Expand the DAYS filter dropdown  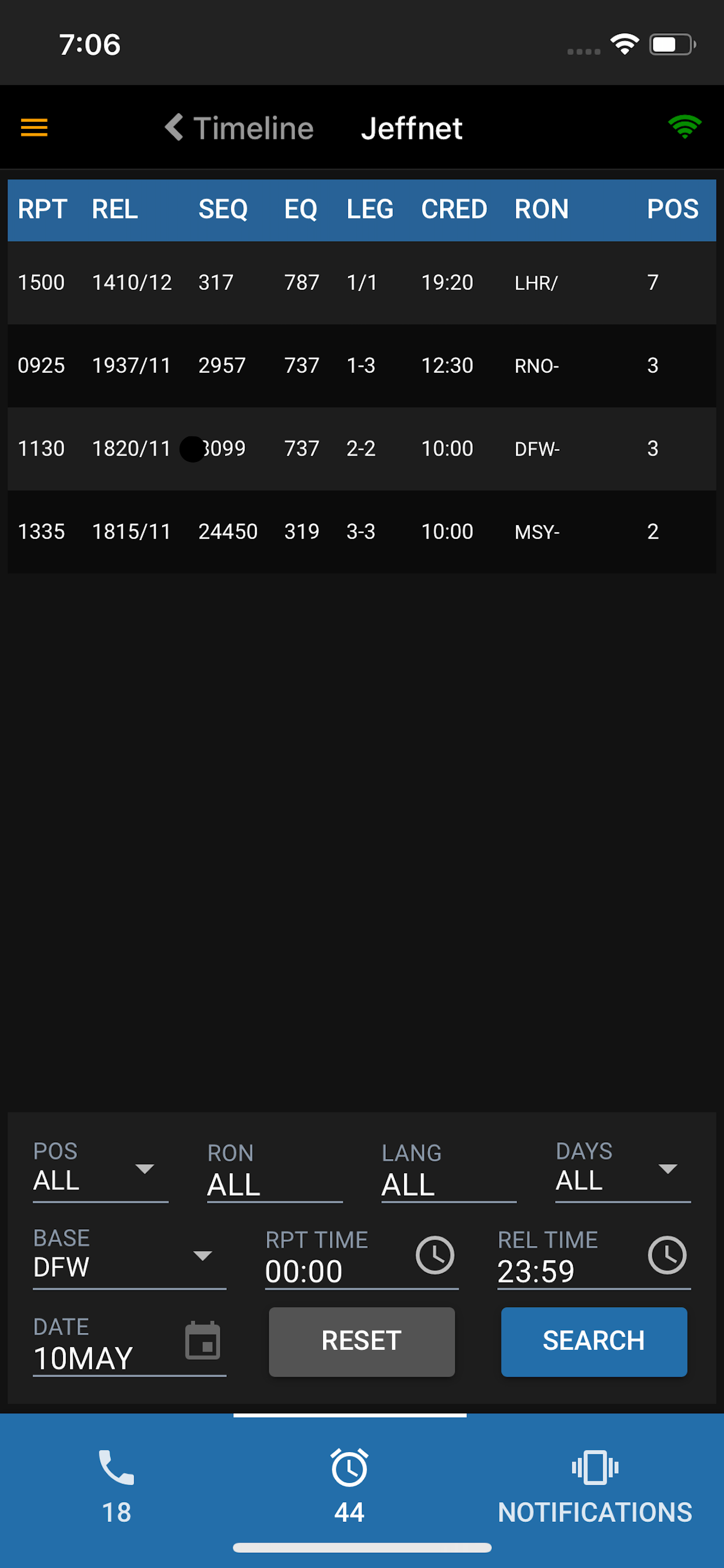(667, 1168)
